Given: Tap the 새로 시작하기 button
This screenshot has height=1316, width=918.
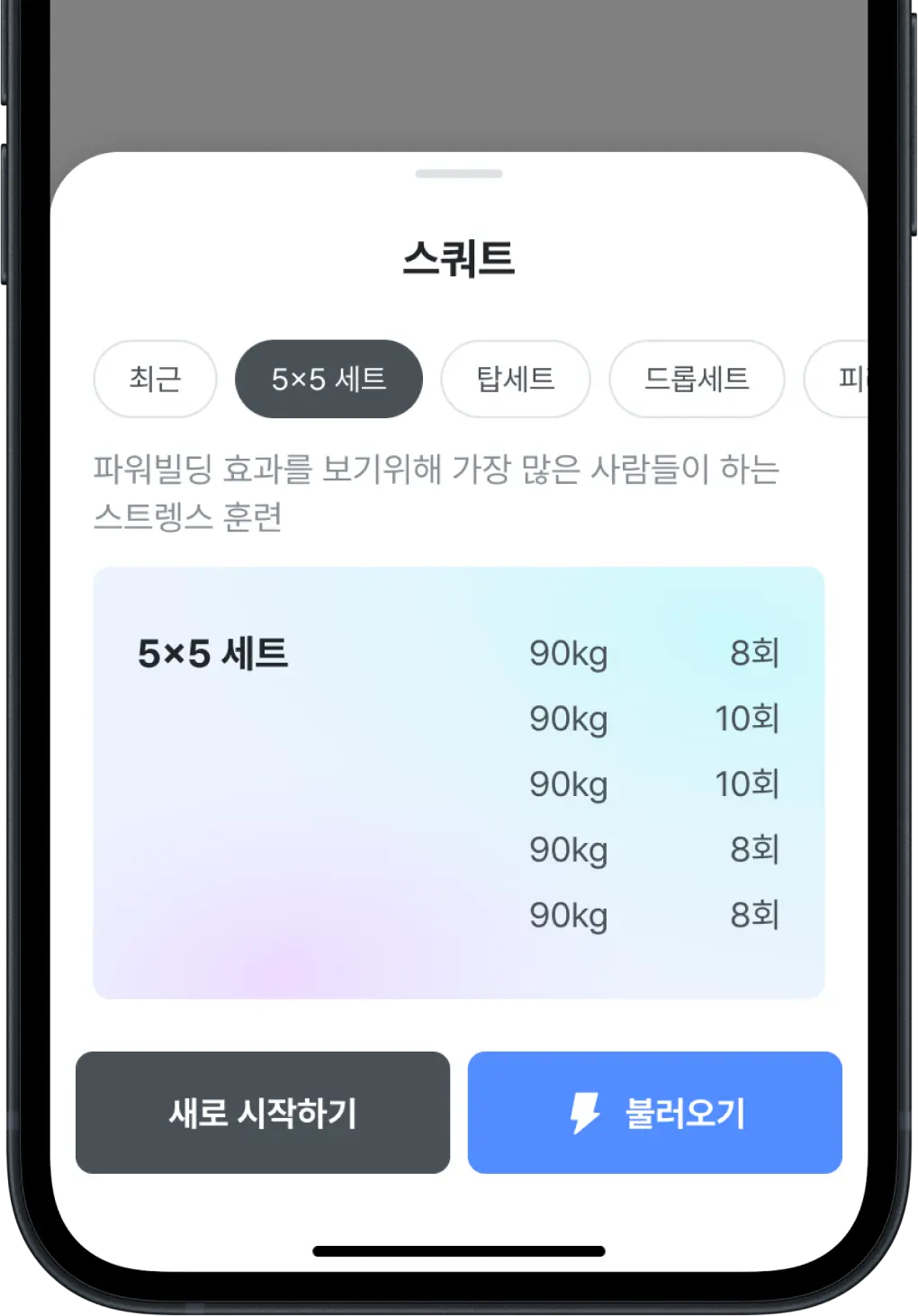Looking at the screenshot, I should 263,1113.
